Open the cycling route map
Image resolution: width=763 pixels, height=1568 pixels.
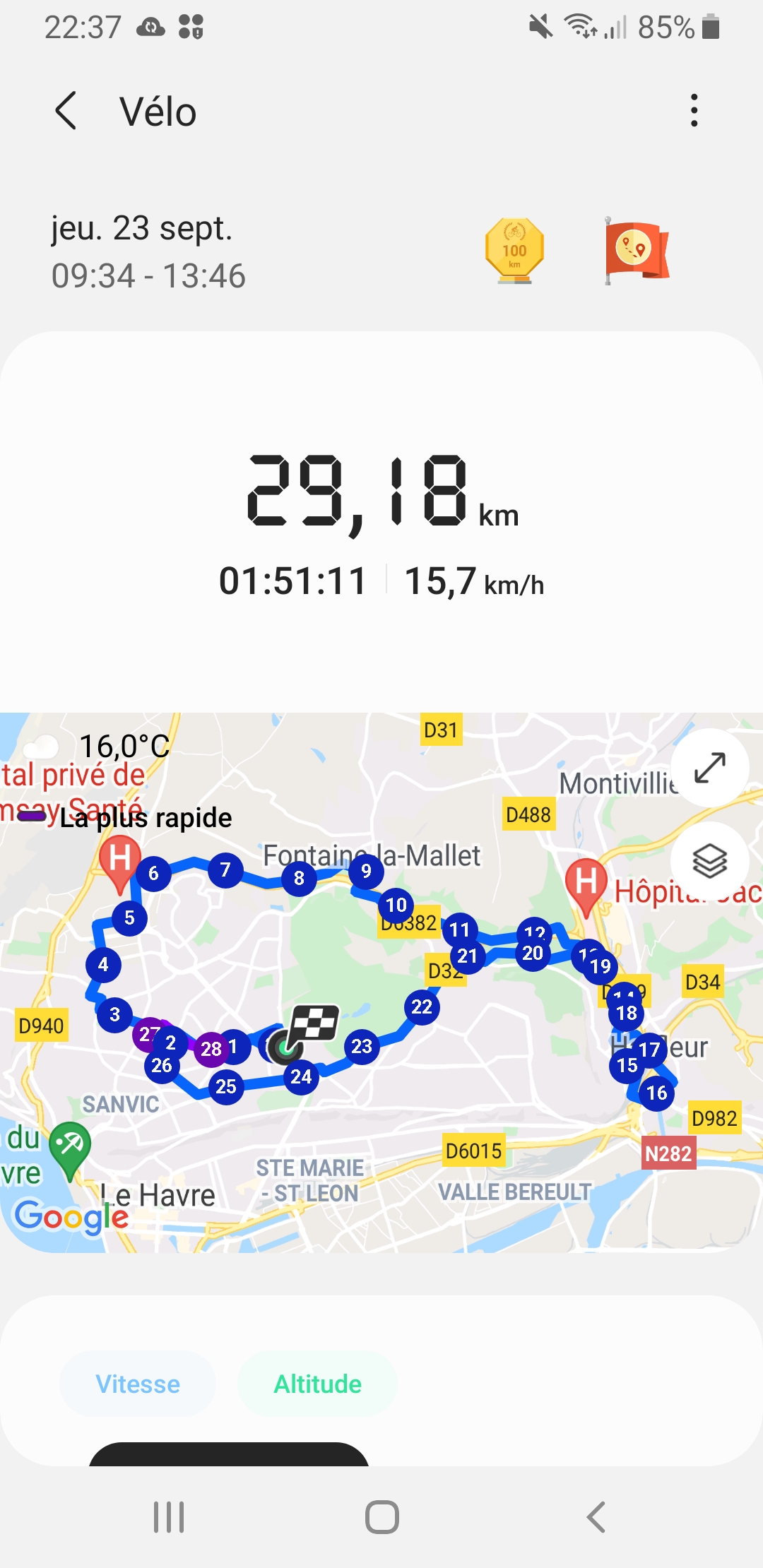pyautogui.click(x=381, y=982)
